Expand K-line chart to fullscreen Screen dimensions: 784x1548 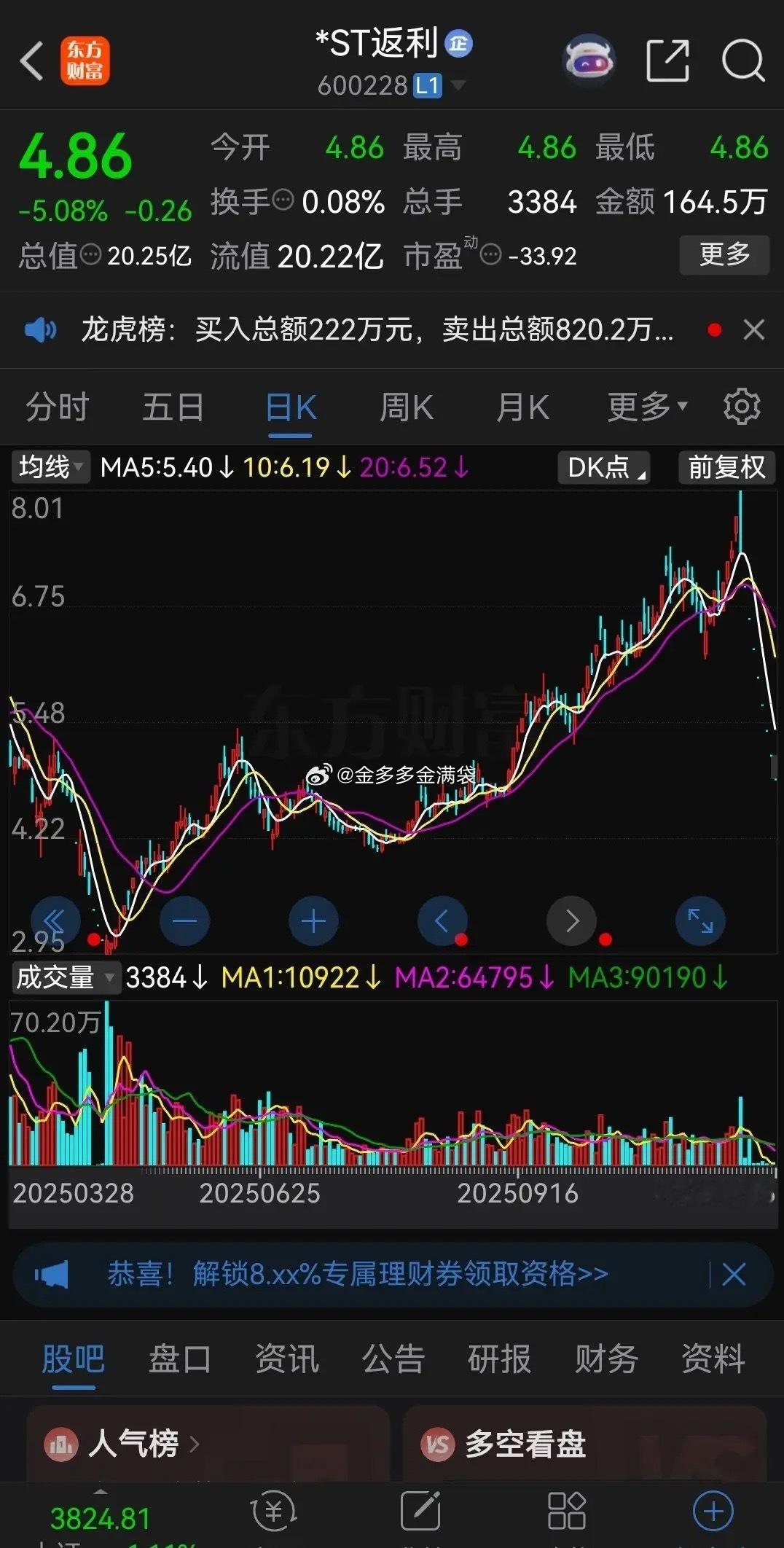tap(699, 920)
